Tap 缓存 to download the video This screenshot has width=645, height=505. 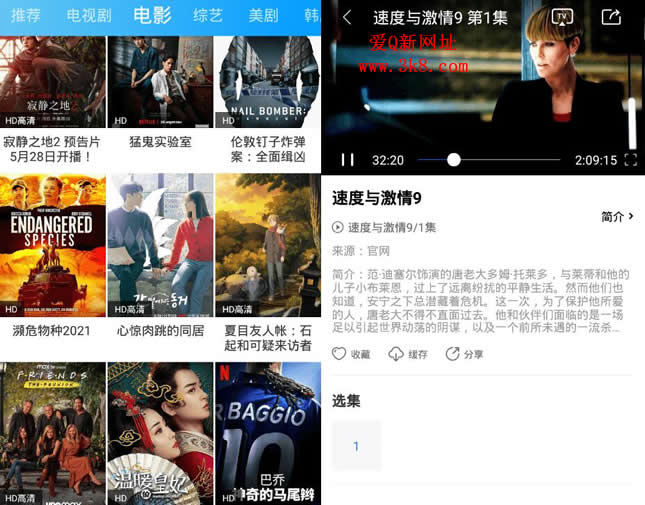pyautogui.click(x=408, y=354)
